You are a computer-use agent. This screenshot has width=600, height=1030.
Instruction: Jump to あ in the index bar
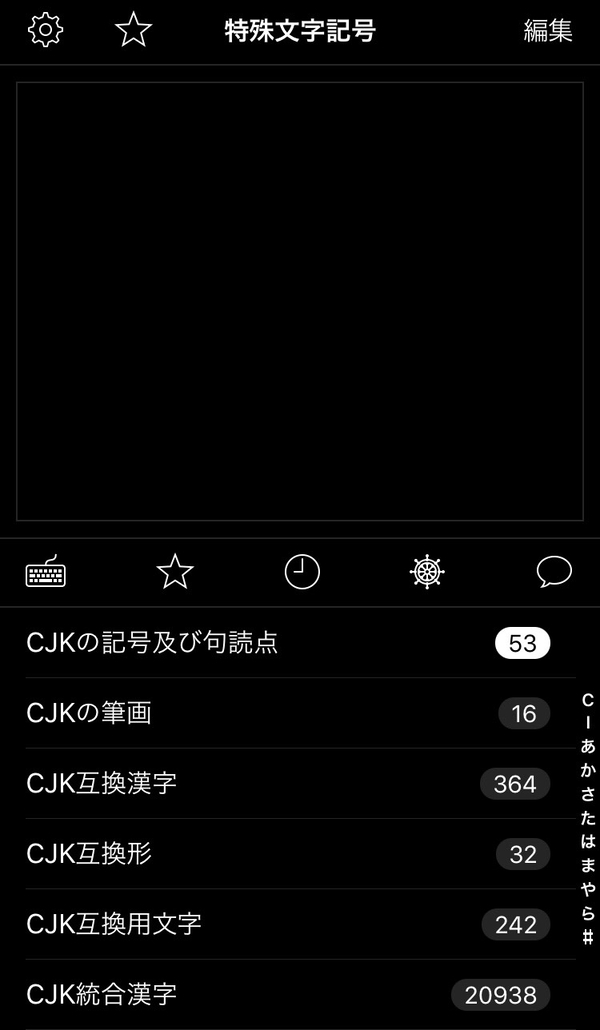point(588,746)
